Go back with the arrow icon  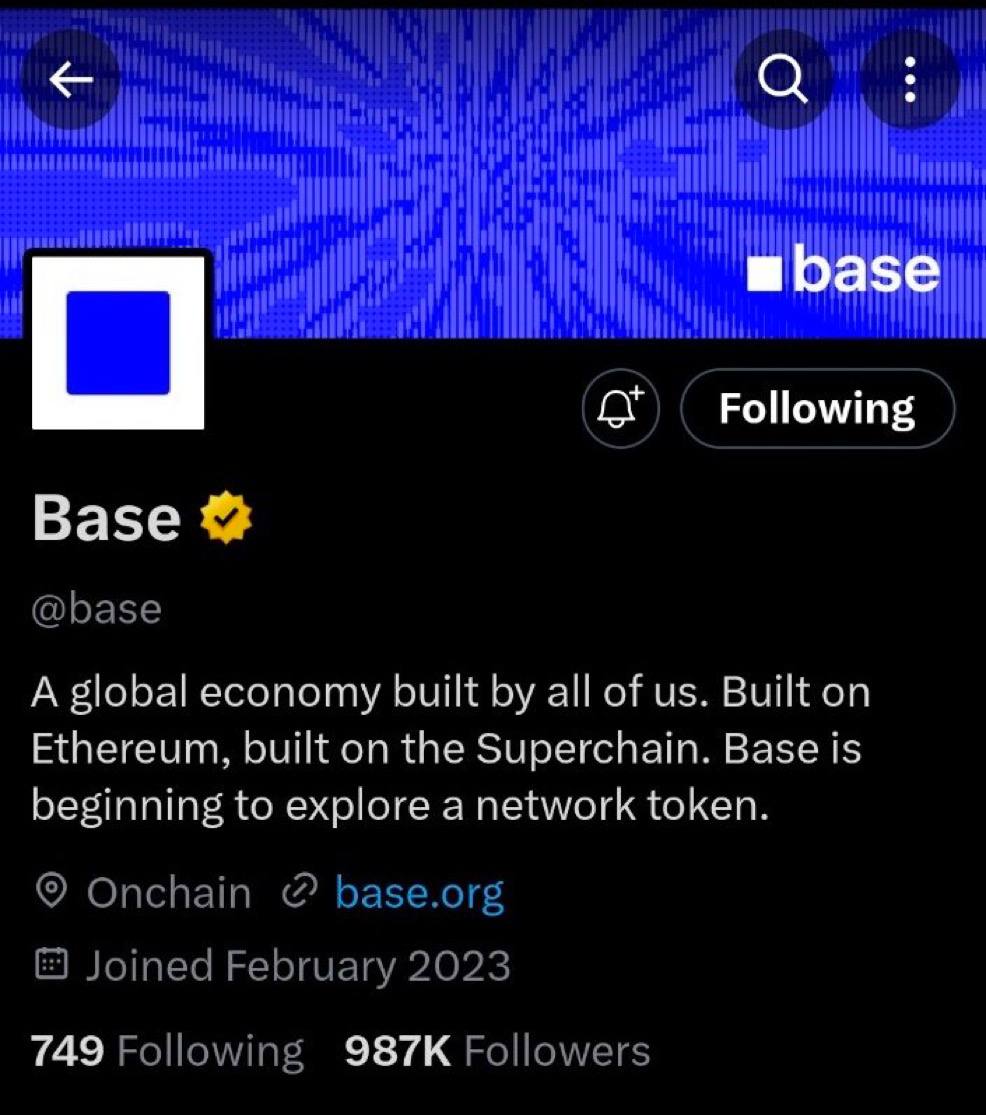point(70,81)
